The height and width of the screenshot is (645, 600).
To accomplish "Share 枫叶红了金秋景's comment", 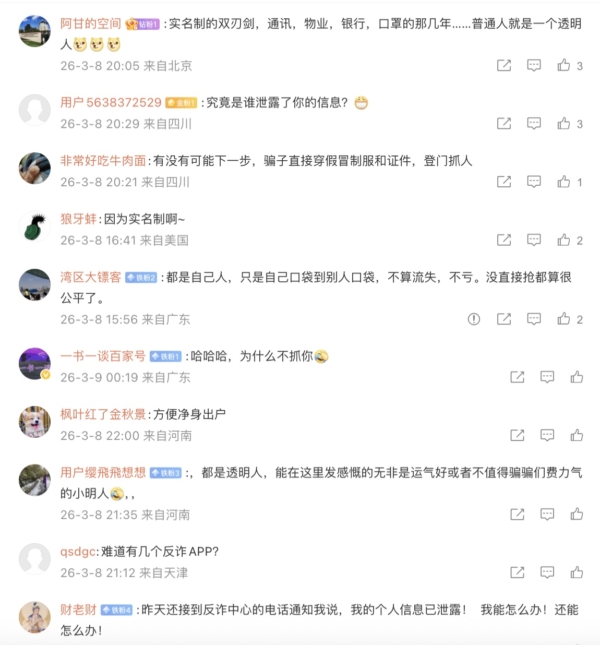I will point(517,435).
